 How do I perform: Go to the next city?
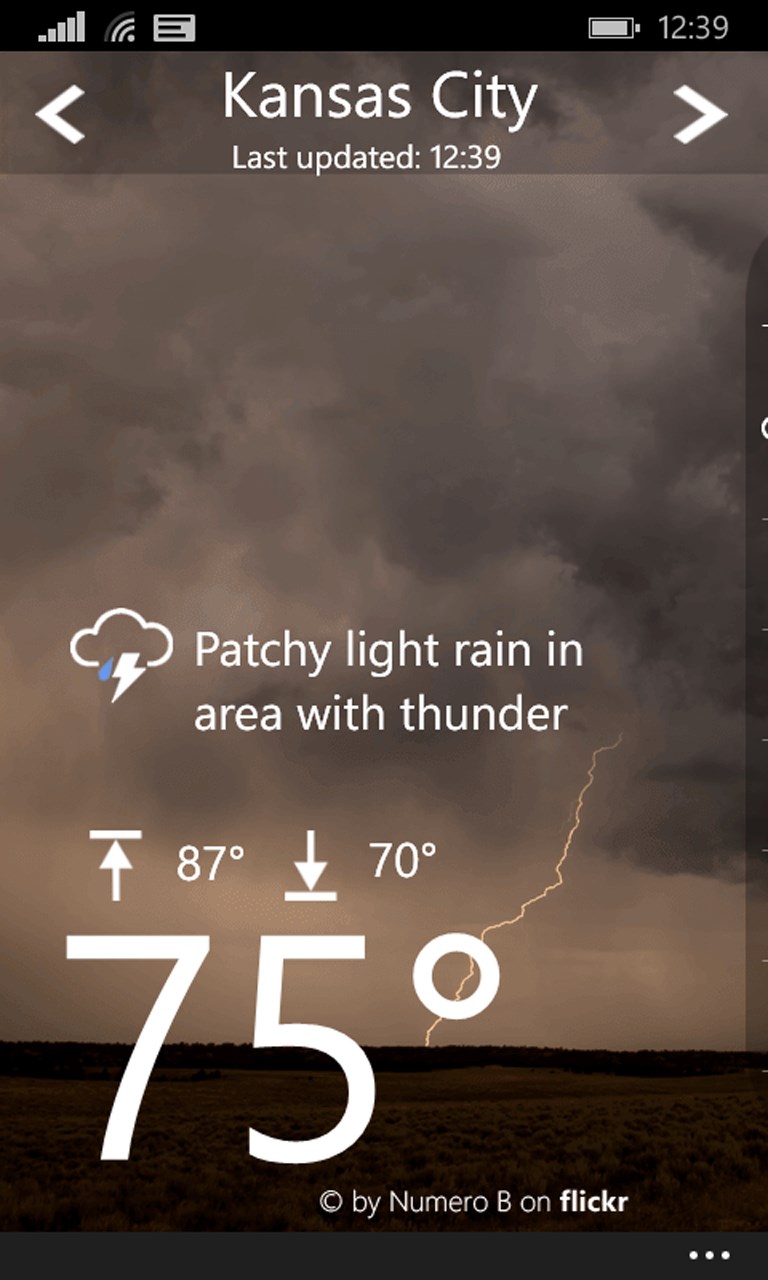[699, 114]
